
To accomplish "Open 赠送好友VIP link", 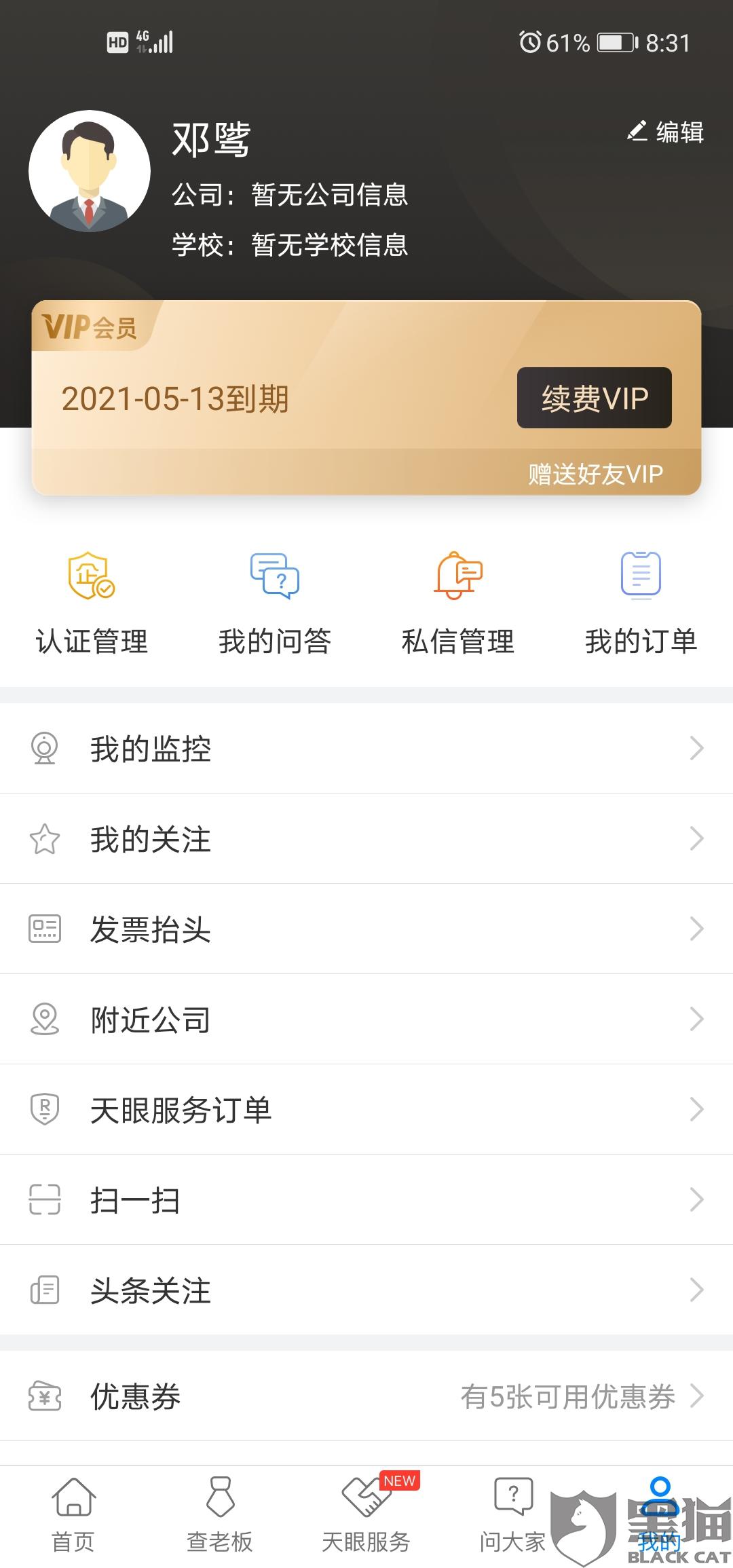I will click(x=595, y=474).
